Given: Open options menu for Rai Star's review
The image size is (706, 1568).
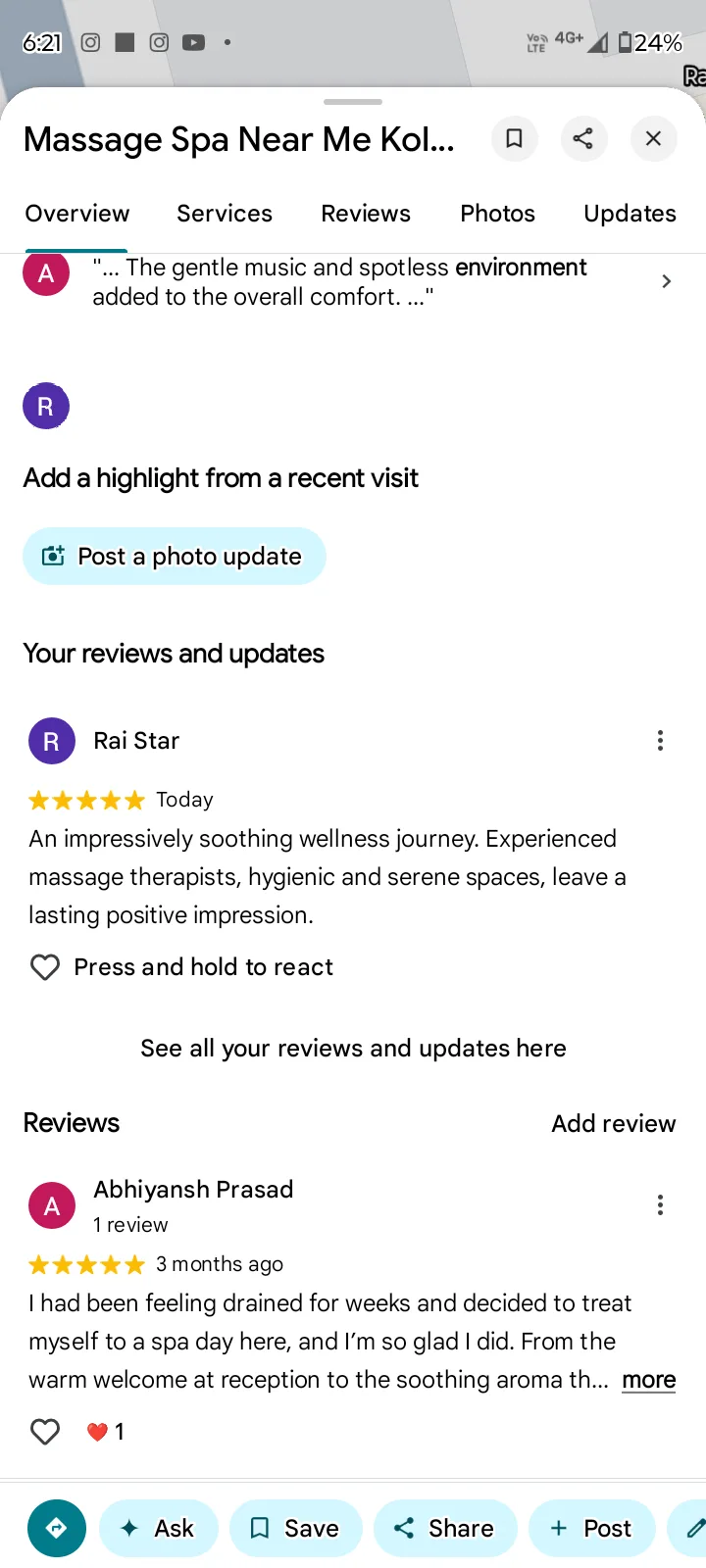Looking at the screenshot, I should [x=660, y=740].
